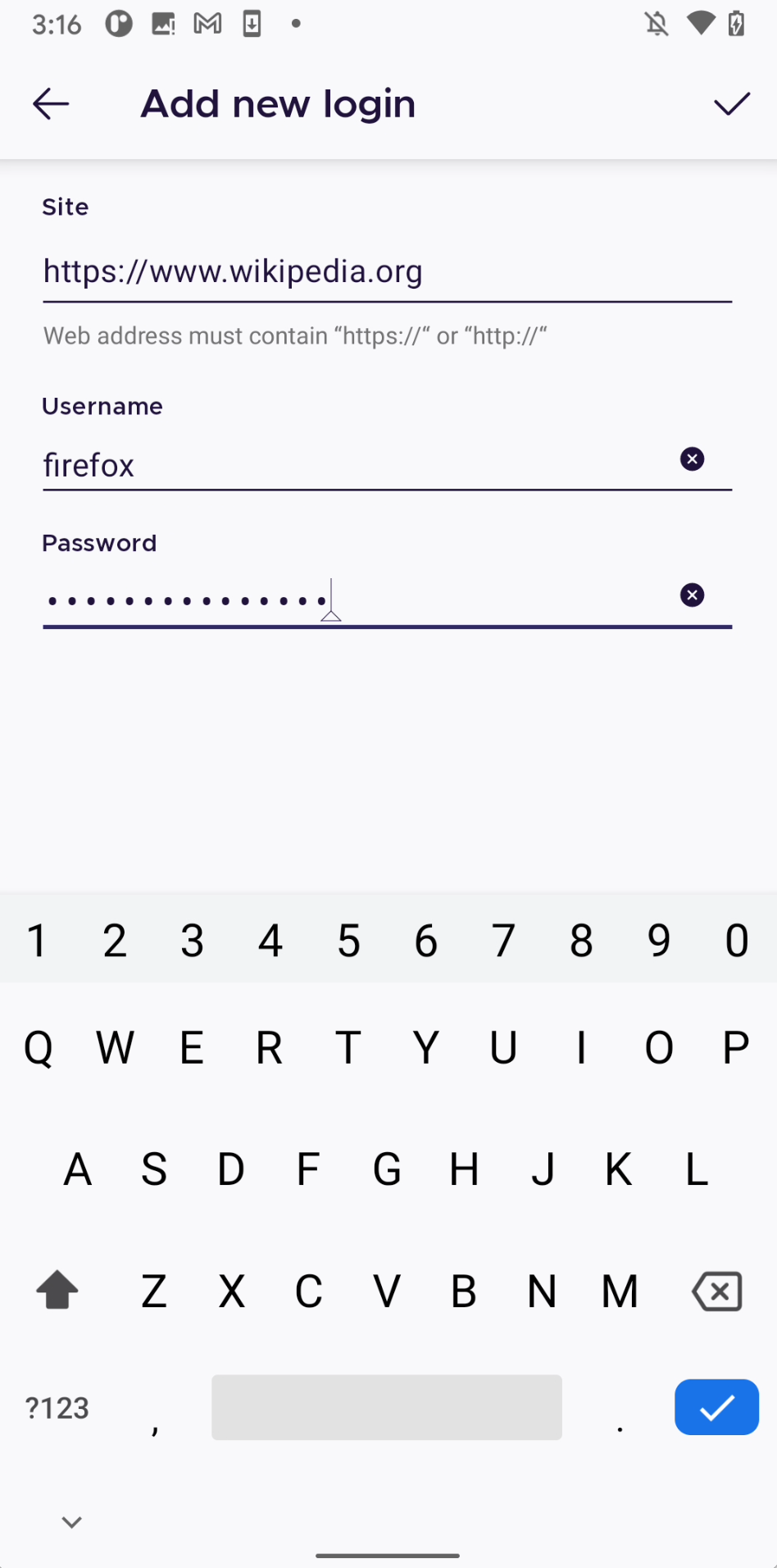The image size is (777, 1568).
Task: Clear the password field using the X icon
Action: pos(693,595)
